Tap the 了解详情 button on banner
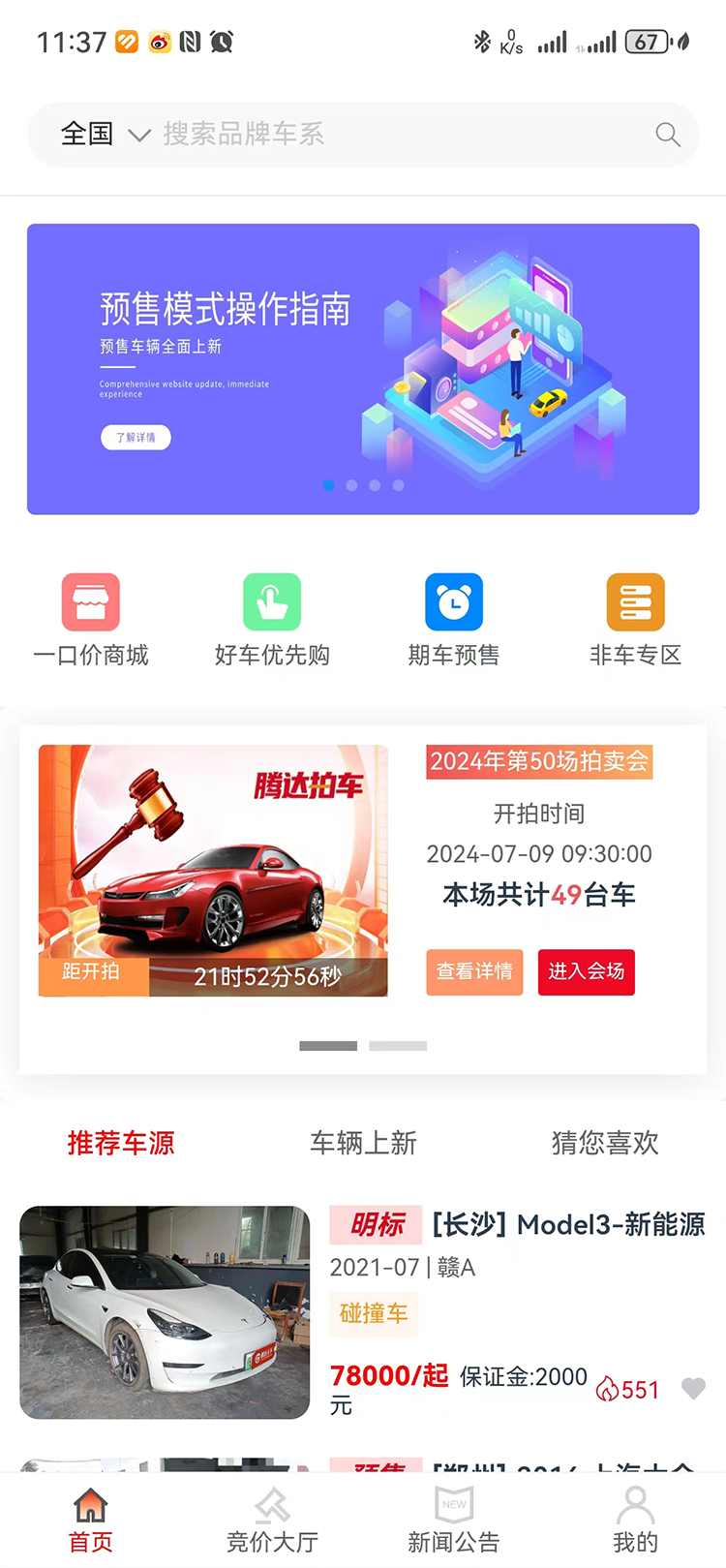 click(x=136, y=438)
